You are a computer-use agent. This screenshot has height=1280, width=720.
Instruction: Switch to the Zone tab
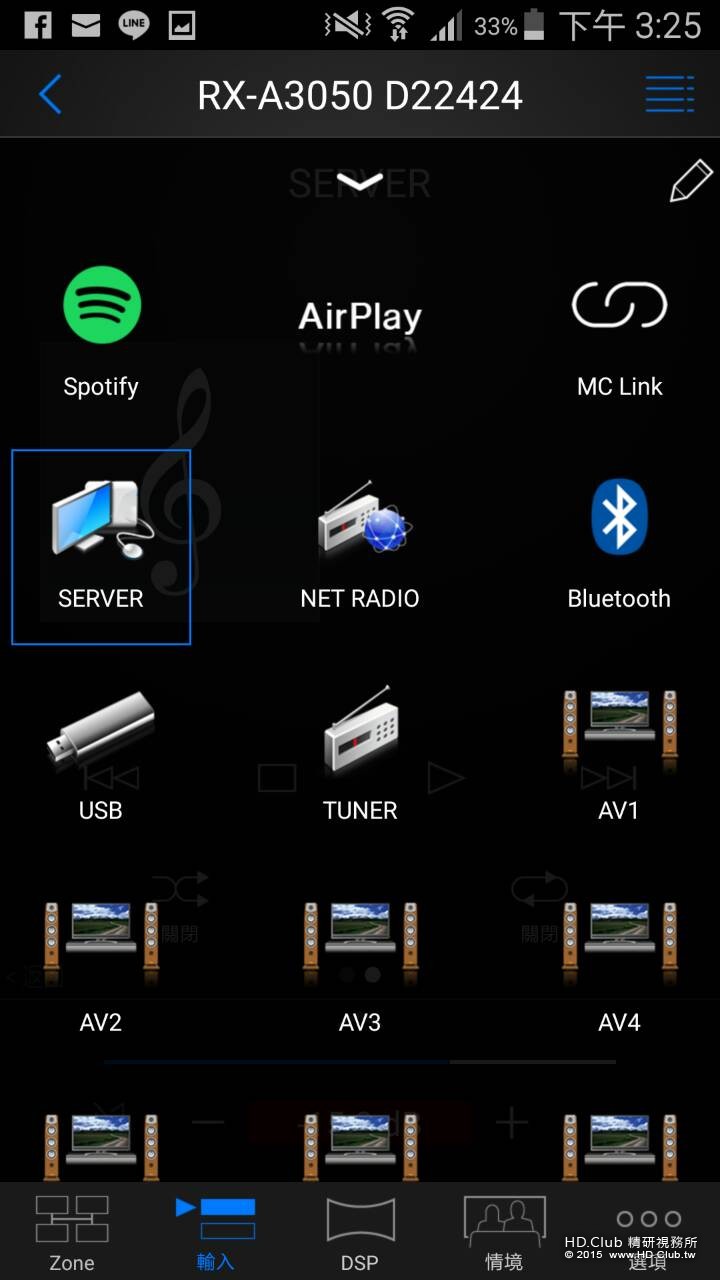point(72,1232)
